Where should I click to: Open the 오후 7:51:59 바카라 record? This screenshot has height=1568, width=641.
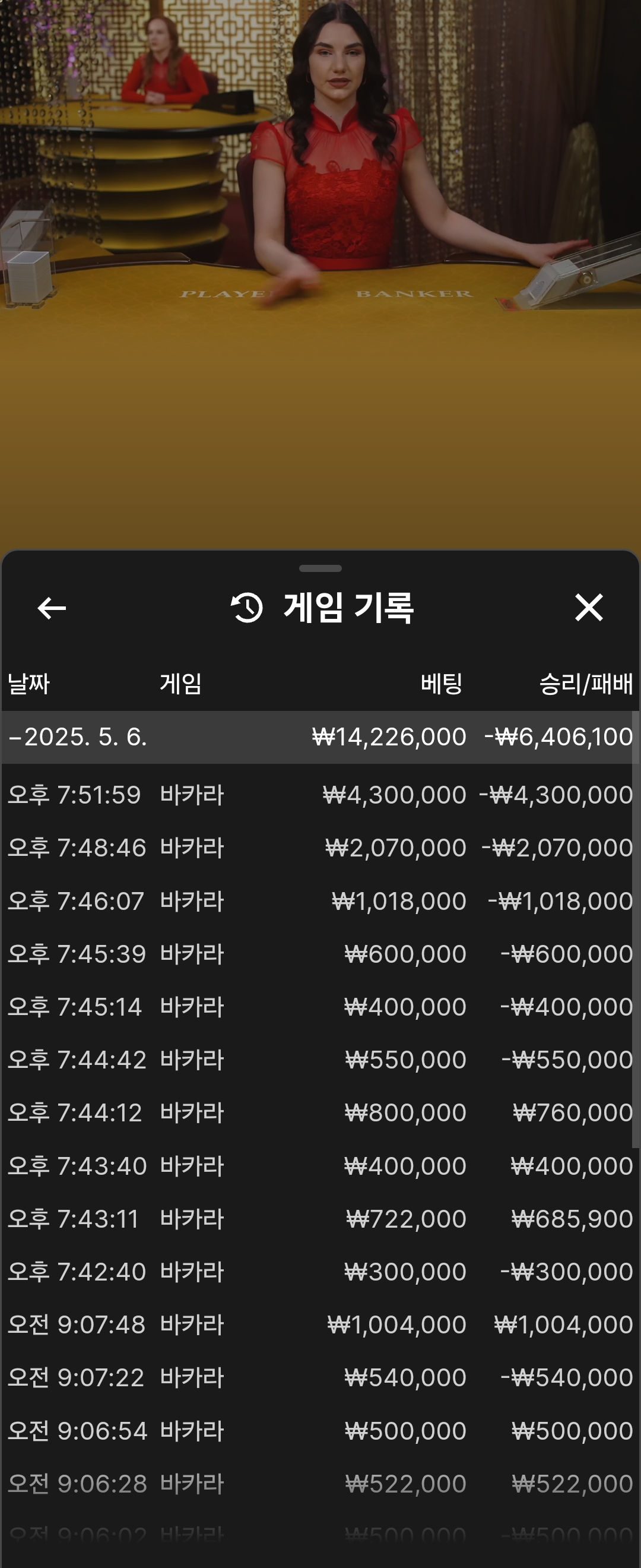pyautogui.click(x=320, y=795)
